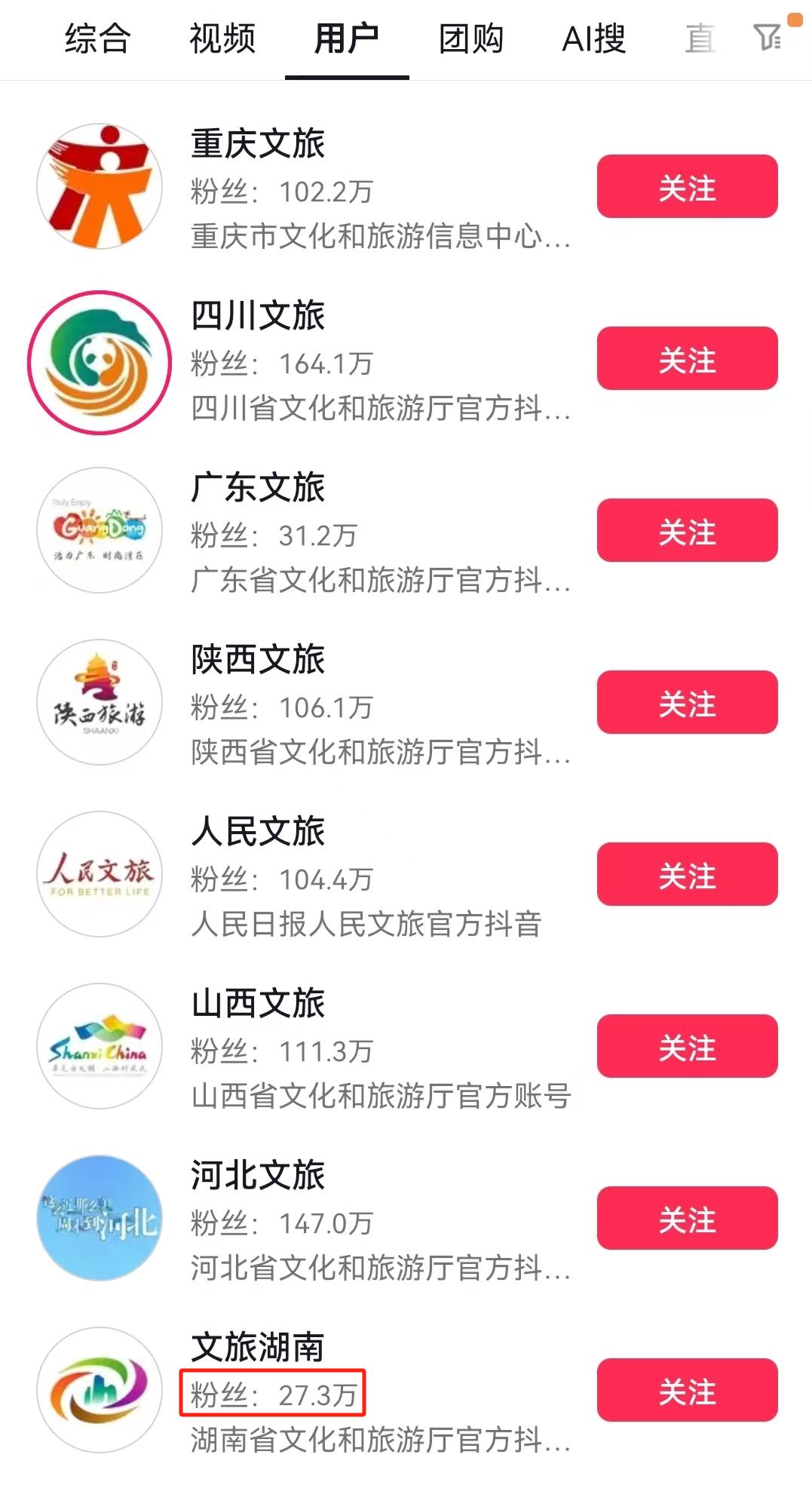Open the search filter icon
The height and width of the screenshot is (1485, 812).
click(x=768, y=36)
